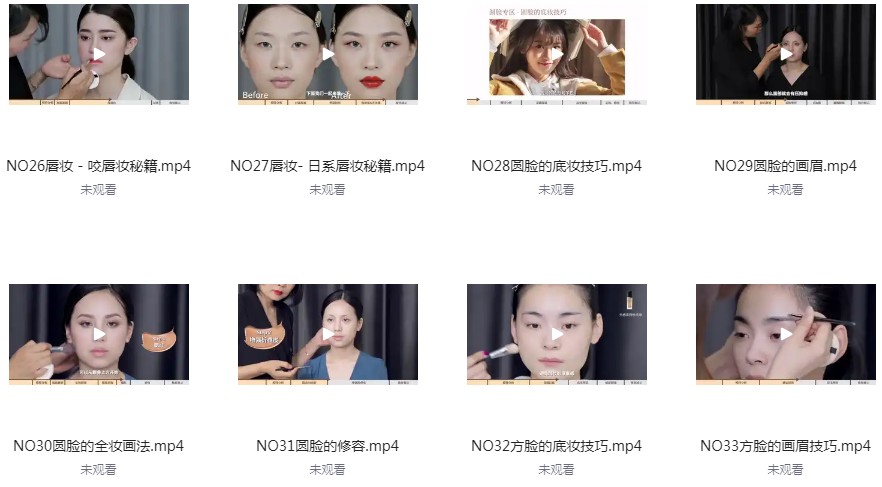Open the NO31圆脸的修容 video

point(328,334)
